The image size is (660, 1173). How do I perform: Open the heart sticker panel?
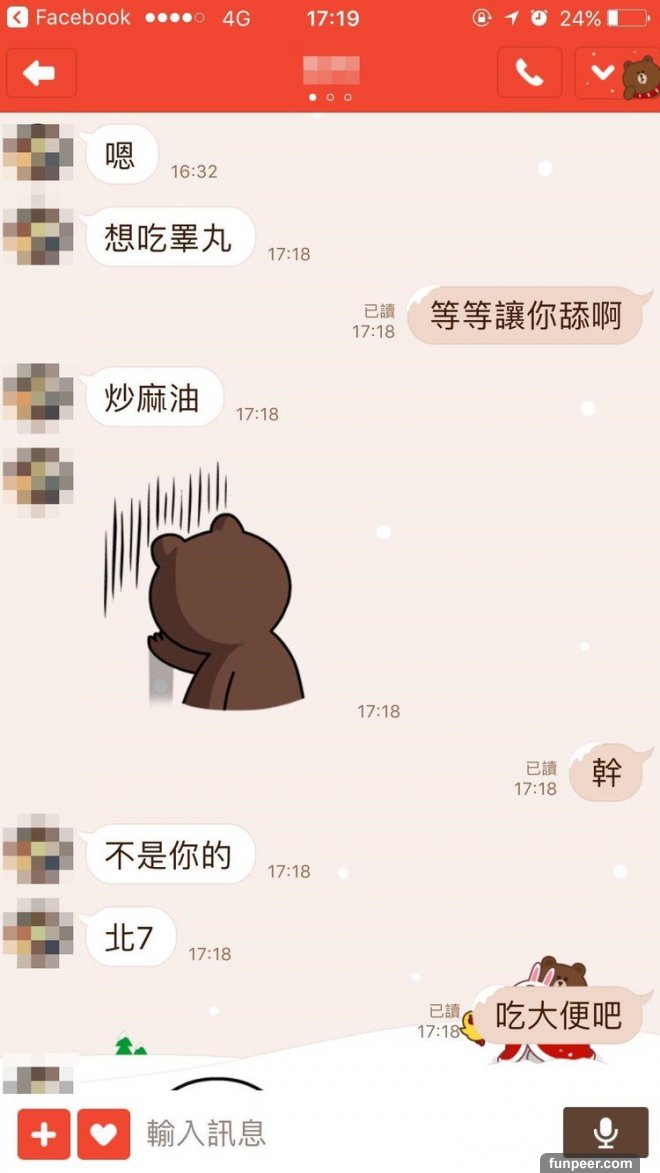click(103, 1134)
